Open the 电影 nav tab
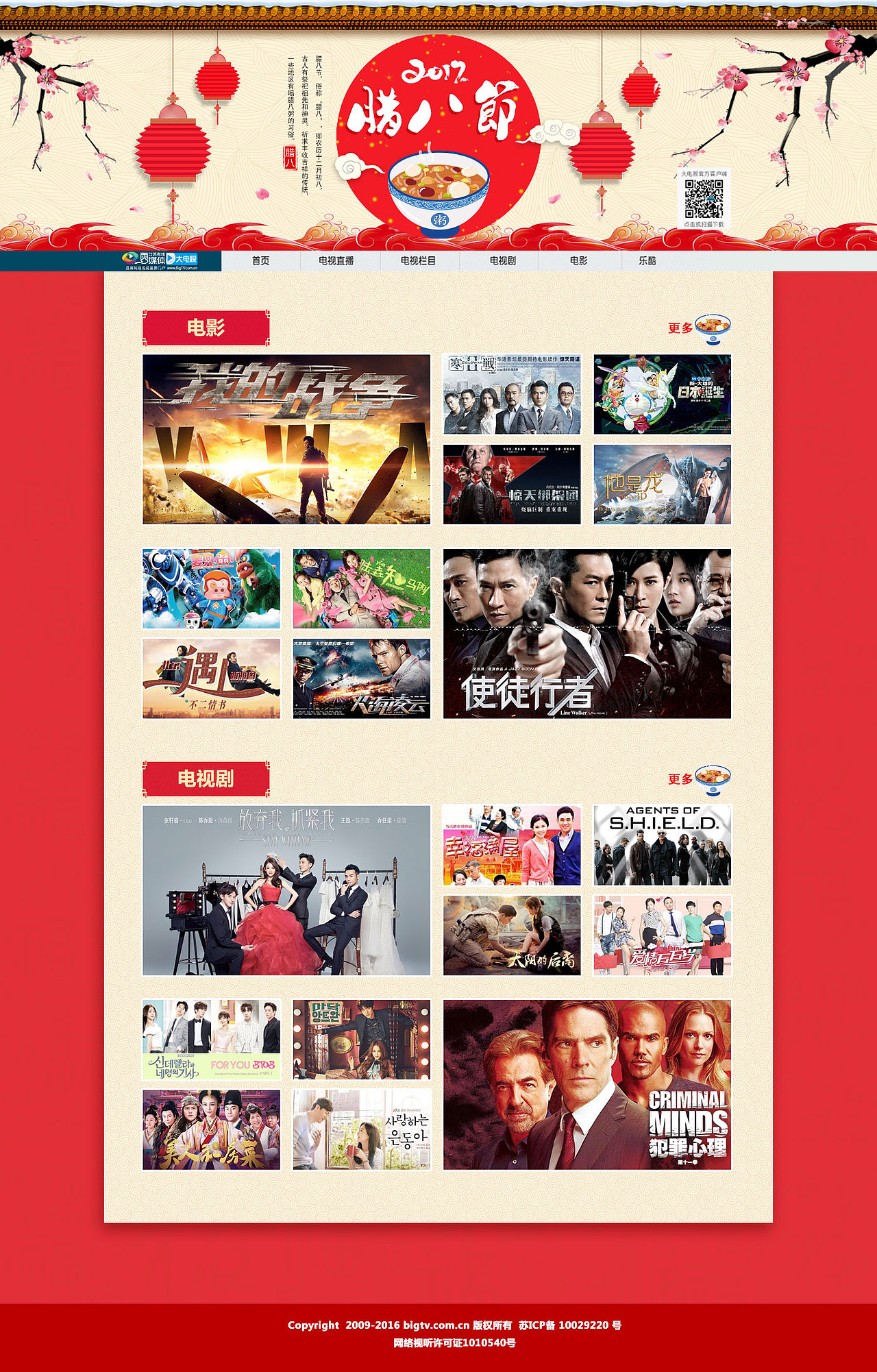The width and height of the screenshot is (877, 1372). pos(578,260)
